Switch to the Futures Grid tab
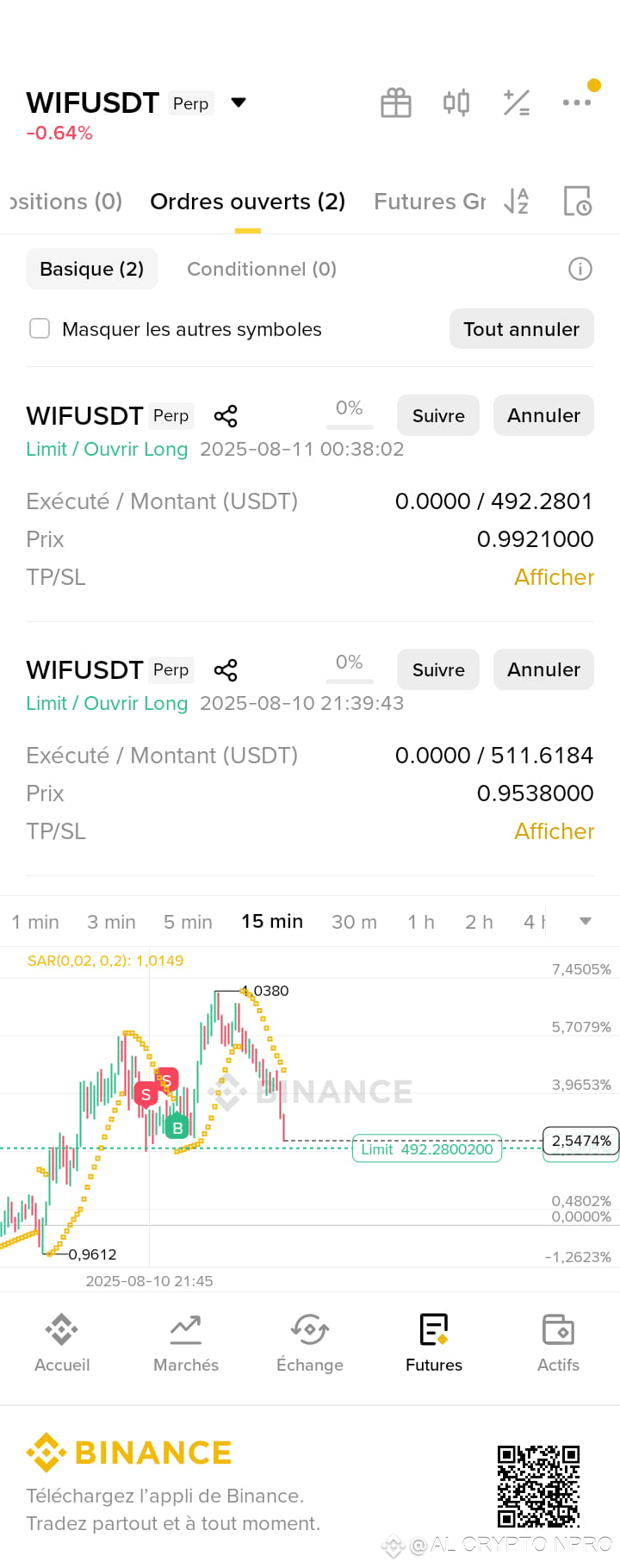620x1568 pixels. 429,202
